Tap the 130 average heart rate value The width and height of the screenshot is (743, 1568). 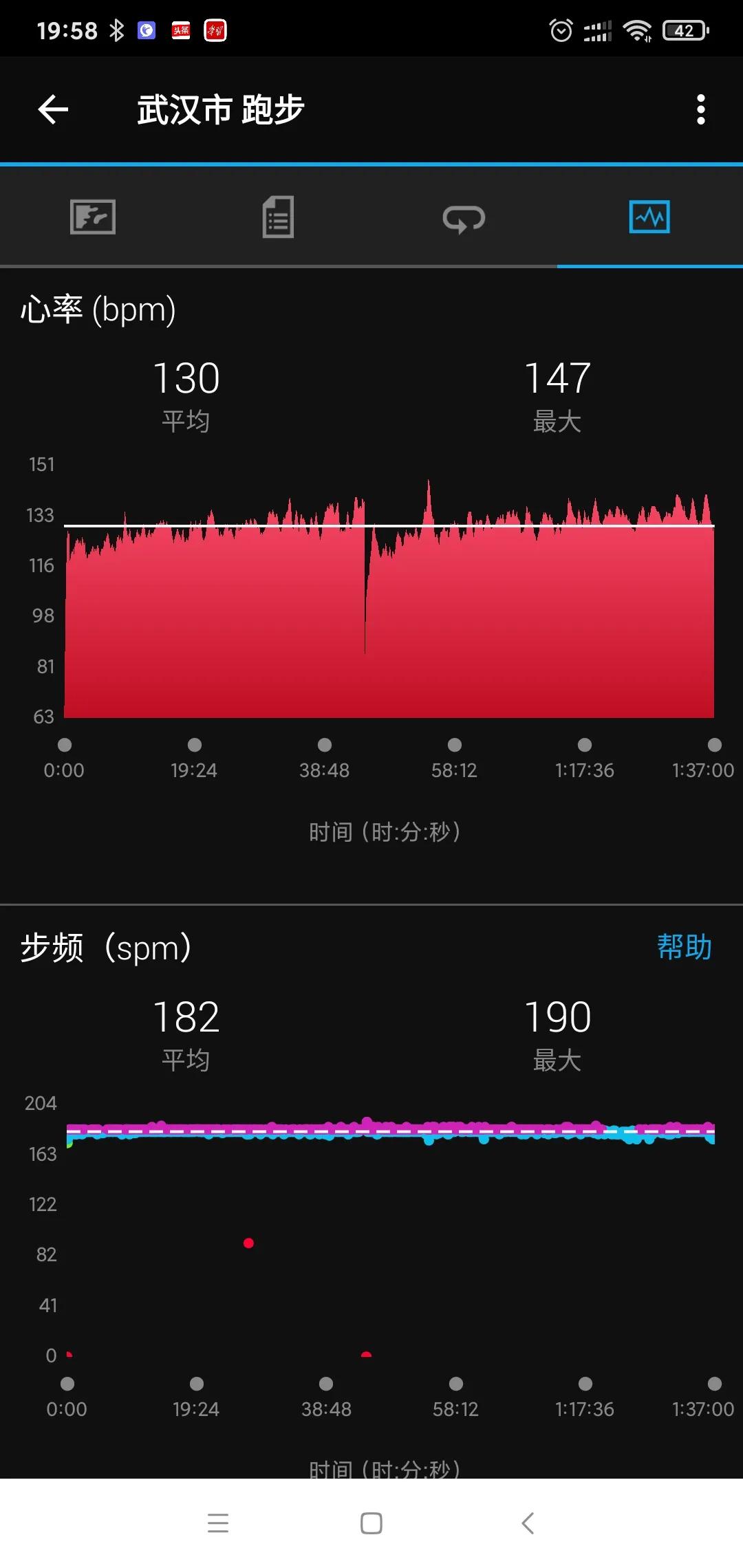click(x=186, y=375)
